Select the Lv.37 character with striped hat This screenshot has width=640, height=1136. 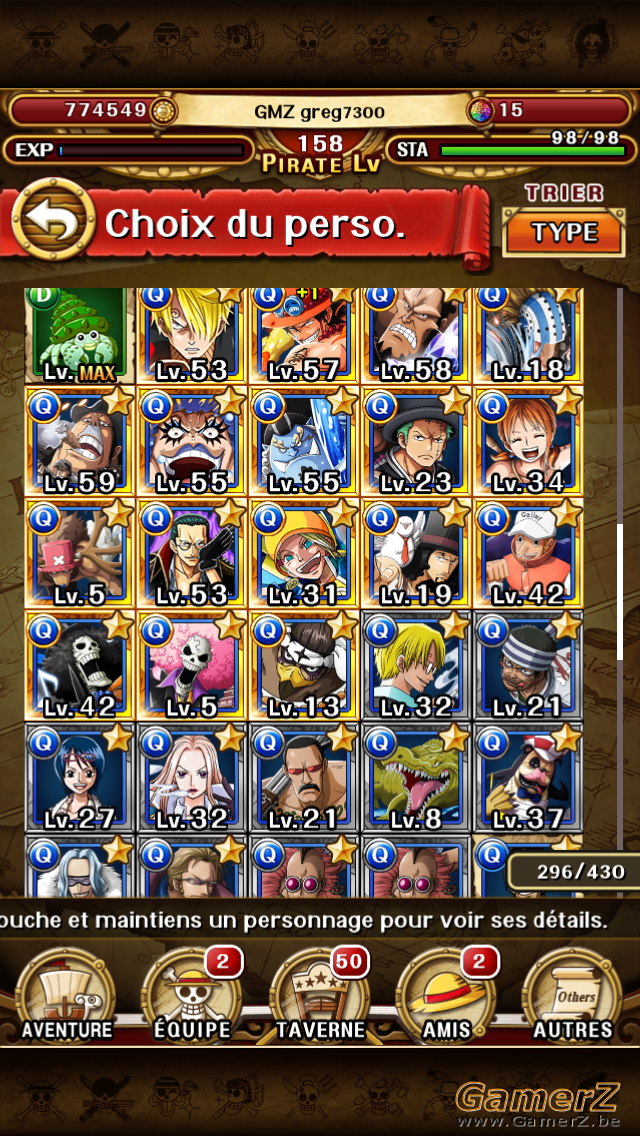[528, 777]
